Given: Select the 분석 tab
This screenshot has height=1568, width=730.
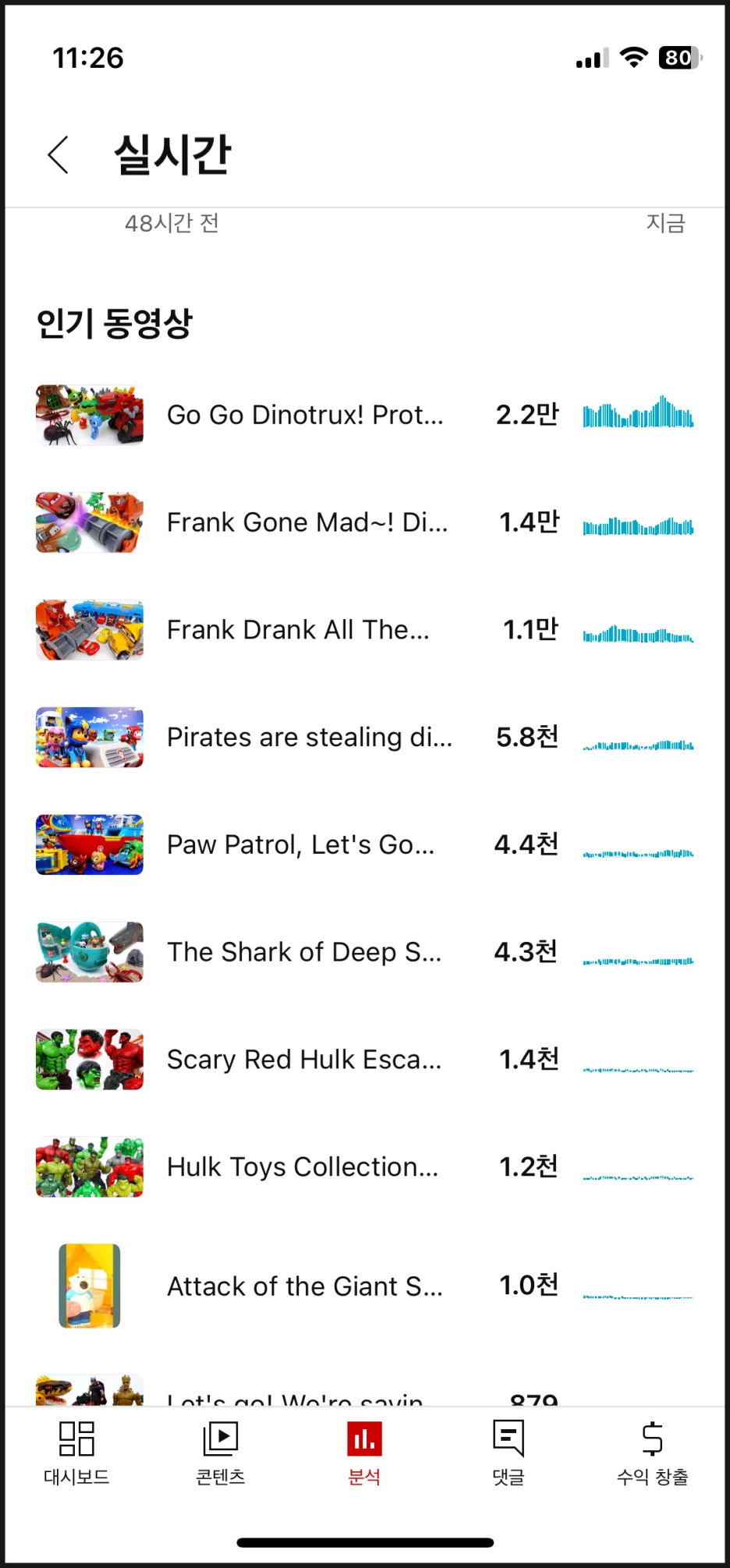Looking at the screenshot, I should [364, 1452].
